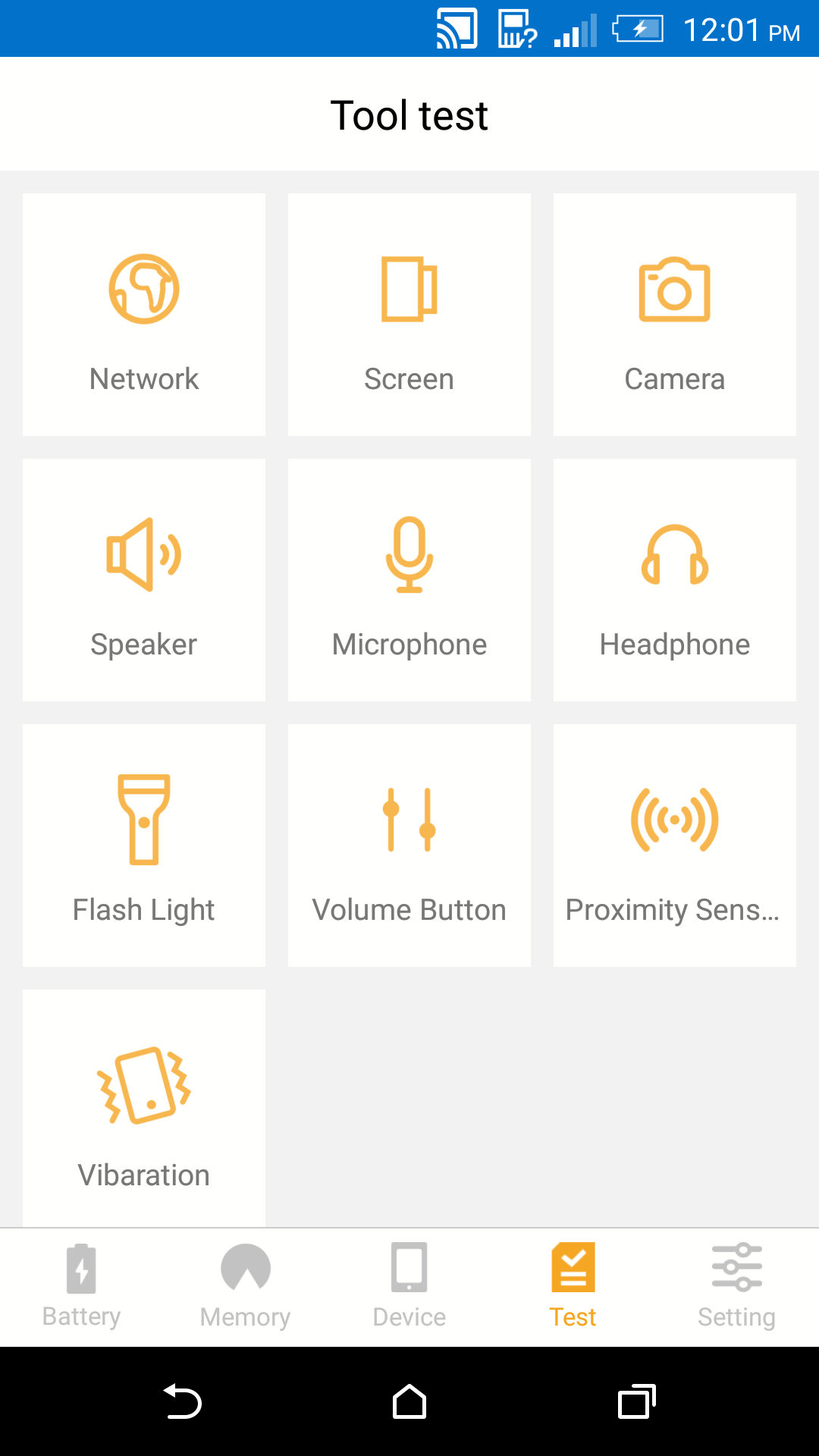
Task: Tap the system back button
Action: (182, 1401)
